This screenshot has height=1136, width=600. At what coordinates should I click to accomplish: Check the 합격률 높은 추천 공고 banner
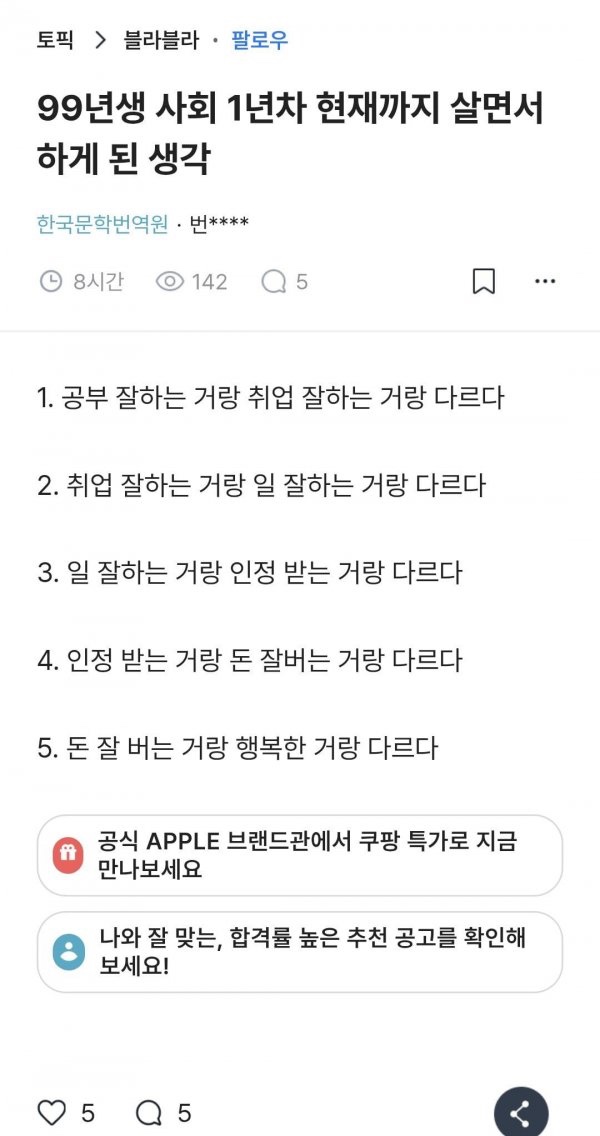pyautogui.click(x=300, y=951)
